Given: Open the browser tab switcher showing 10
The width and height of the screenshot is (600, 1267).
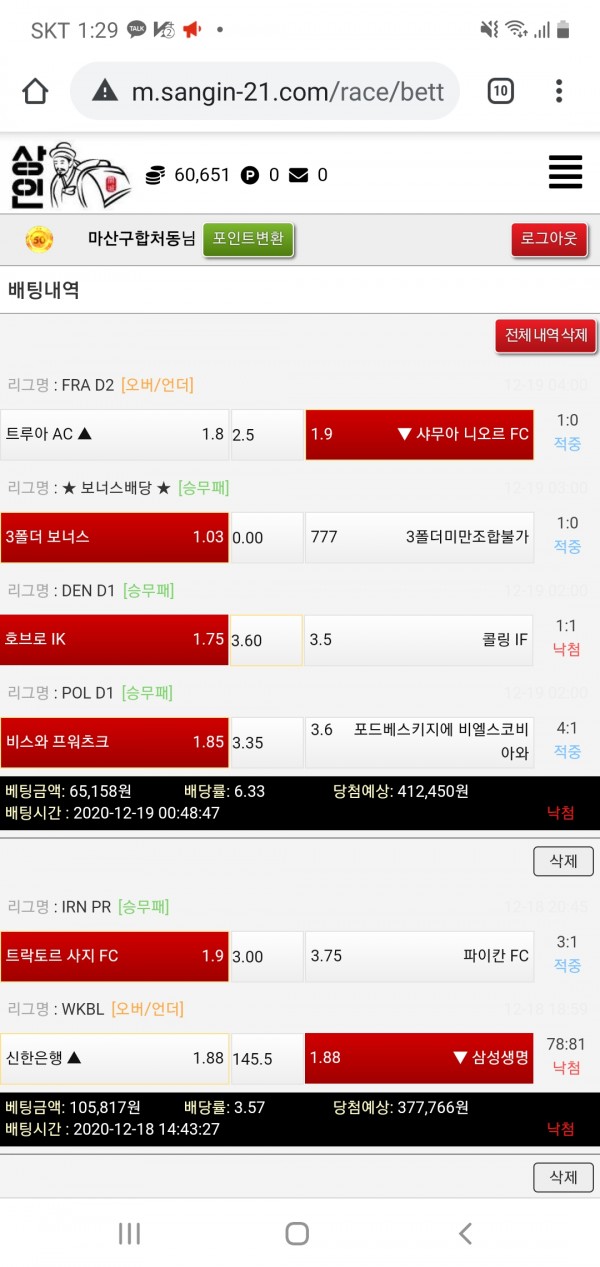Looking at the screenshot, I should point(500,92).
